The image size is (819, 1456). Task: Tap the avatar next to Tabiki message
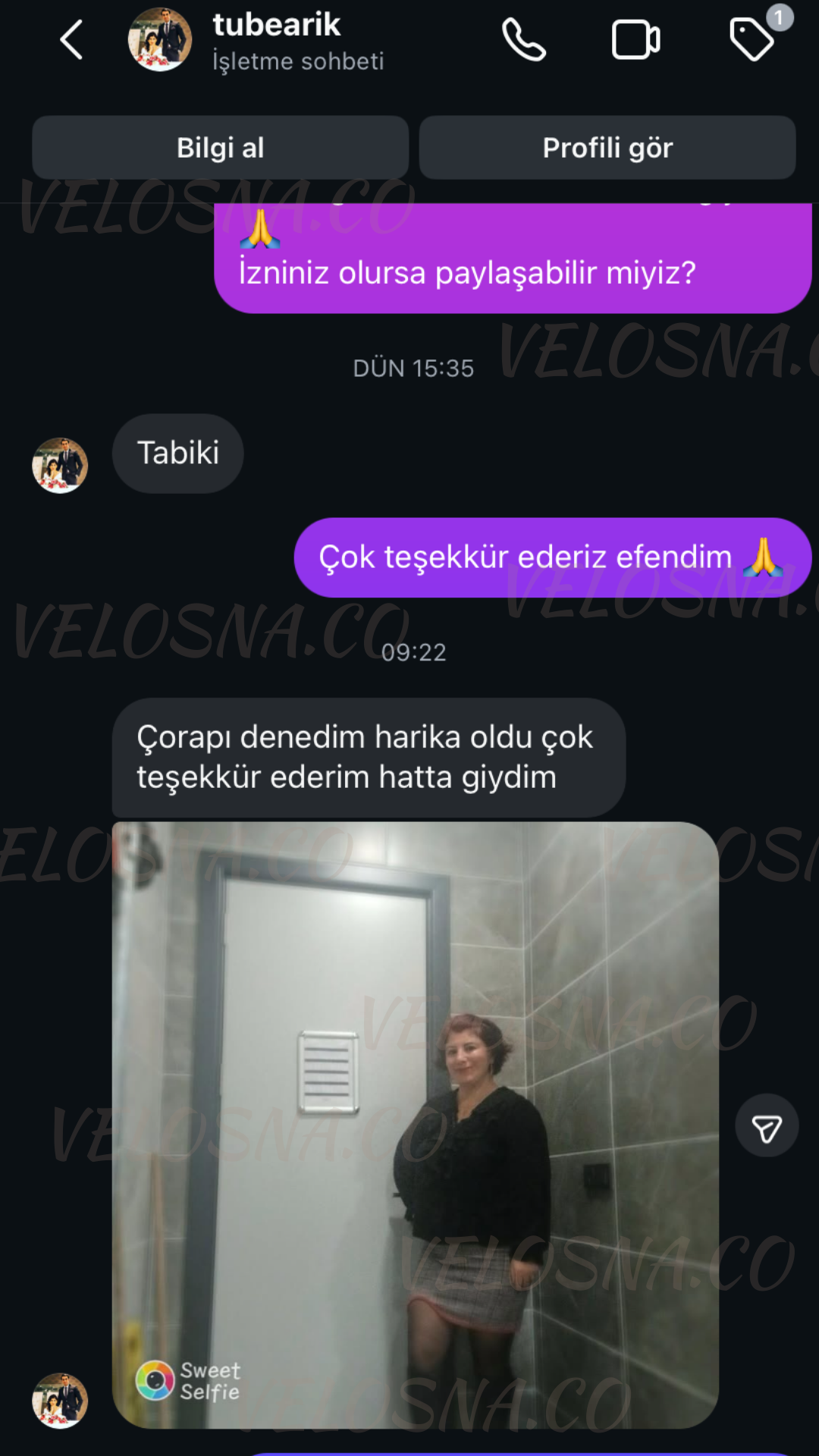click(x=60, y=465)
